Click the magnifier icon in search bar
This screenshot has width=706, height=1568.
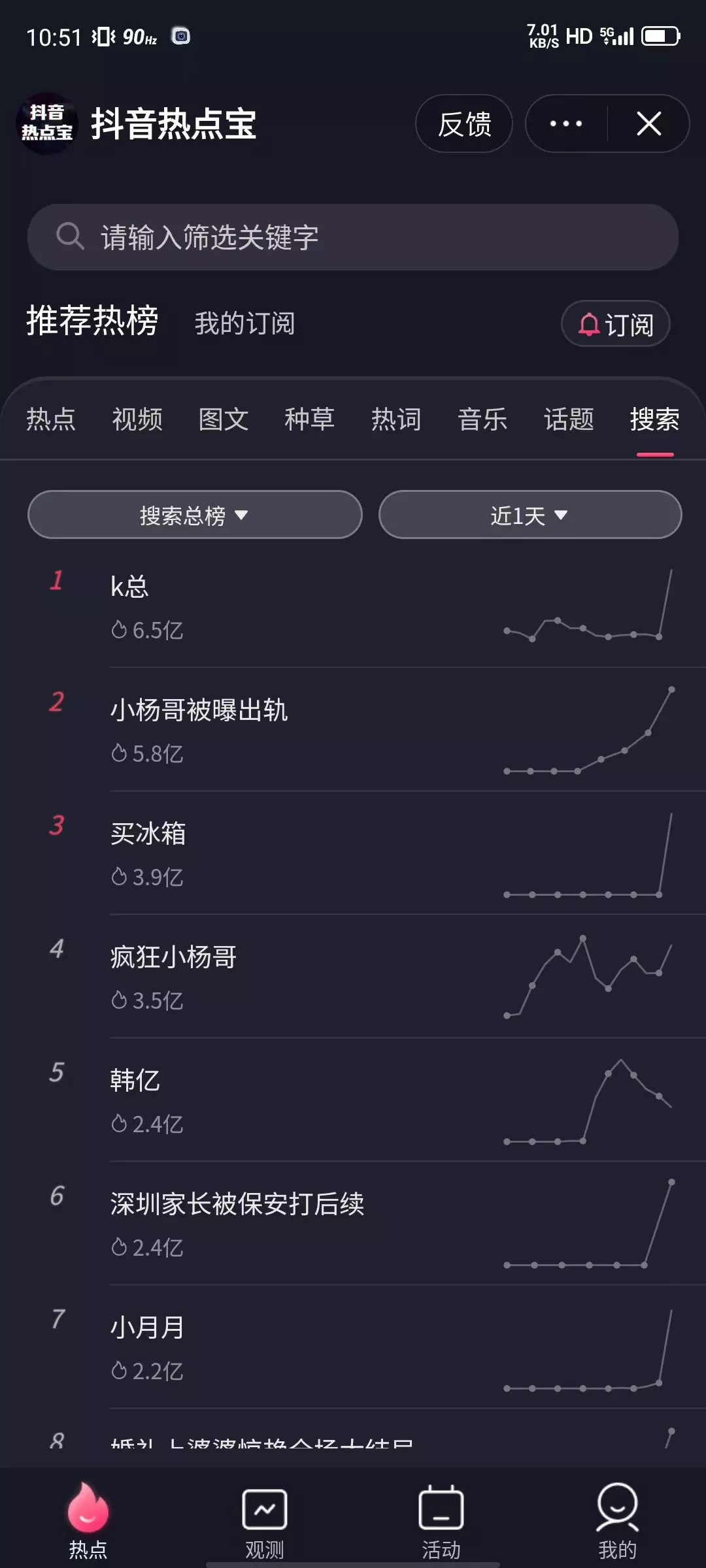pyautogui.click(x=69, y=237)
